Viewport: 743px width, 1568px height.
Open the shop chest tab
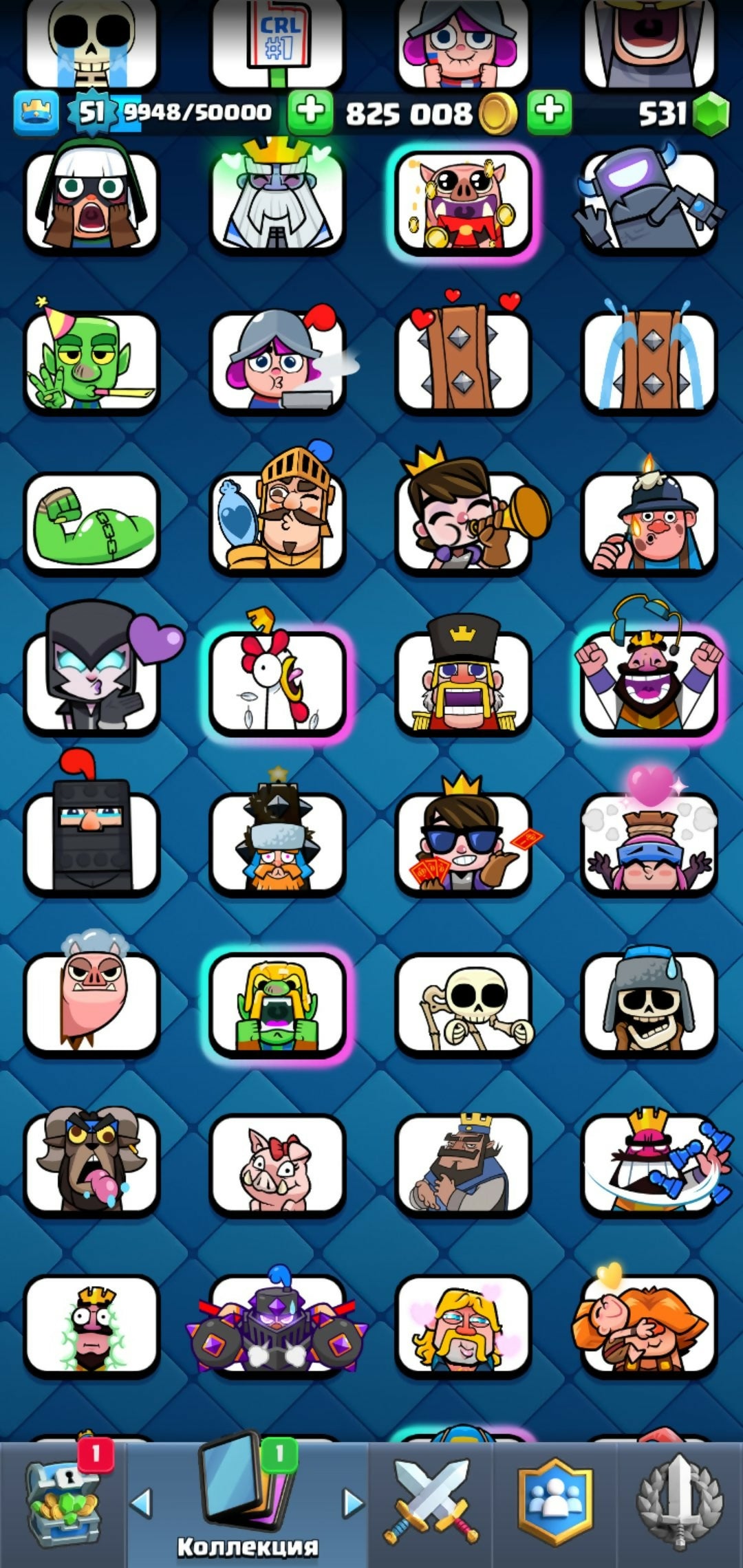point(63,1505)
